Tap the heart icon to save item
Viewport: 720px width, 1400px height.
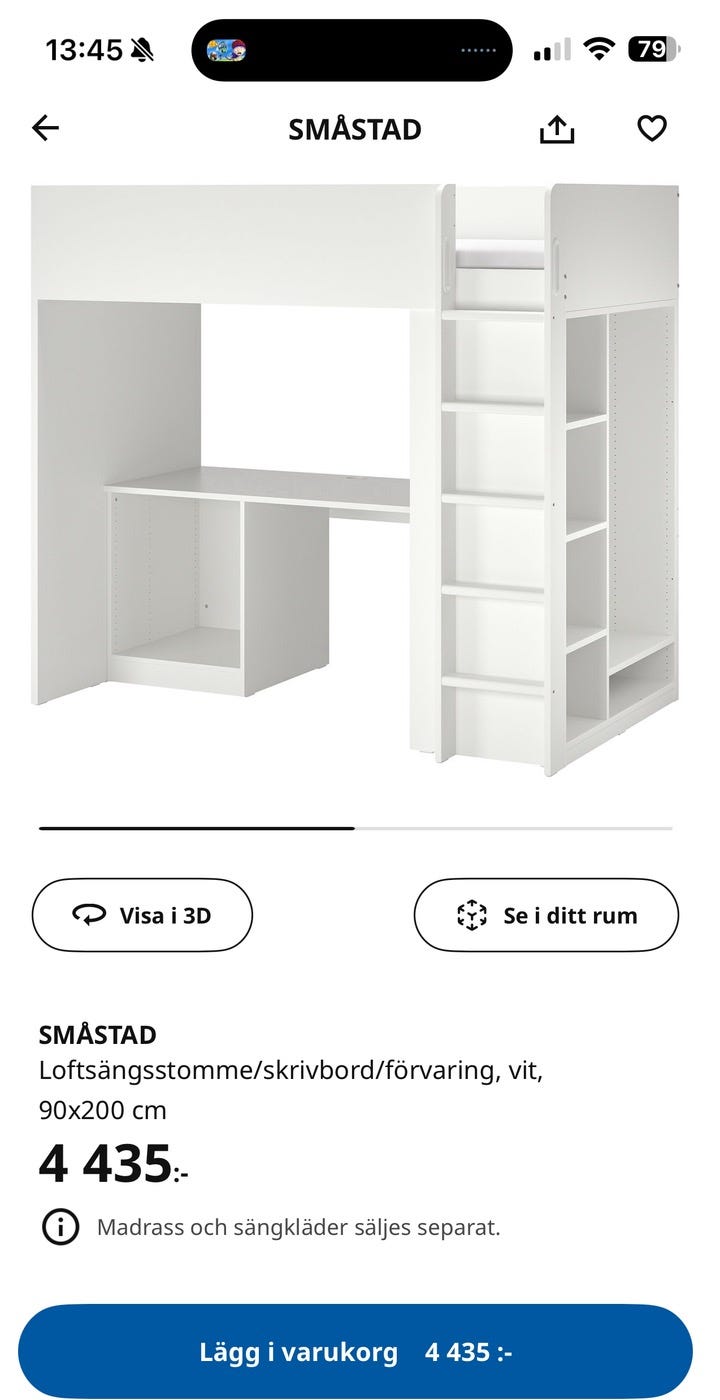(x=651, y=128)
